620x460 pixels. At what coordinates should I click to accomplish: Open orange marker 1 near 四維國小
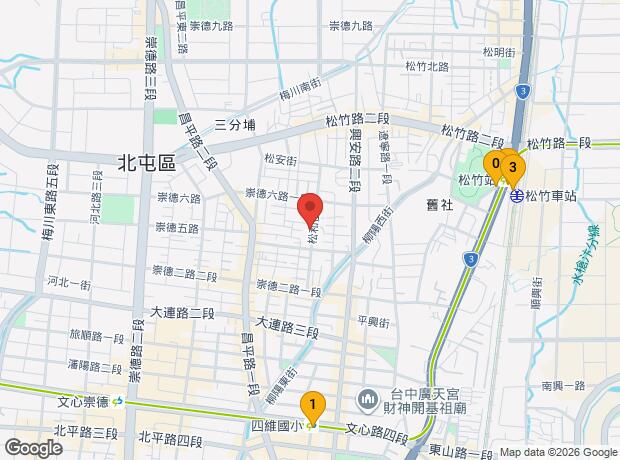(313, 405)
